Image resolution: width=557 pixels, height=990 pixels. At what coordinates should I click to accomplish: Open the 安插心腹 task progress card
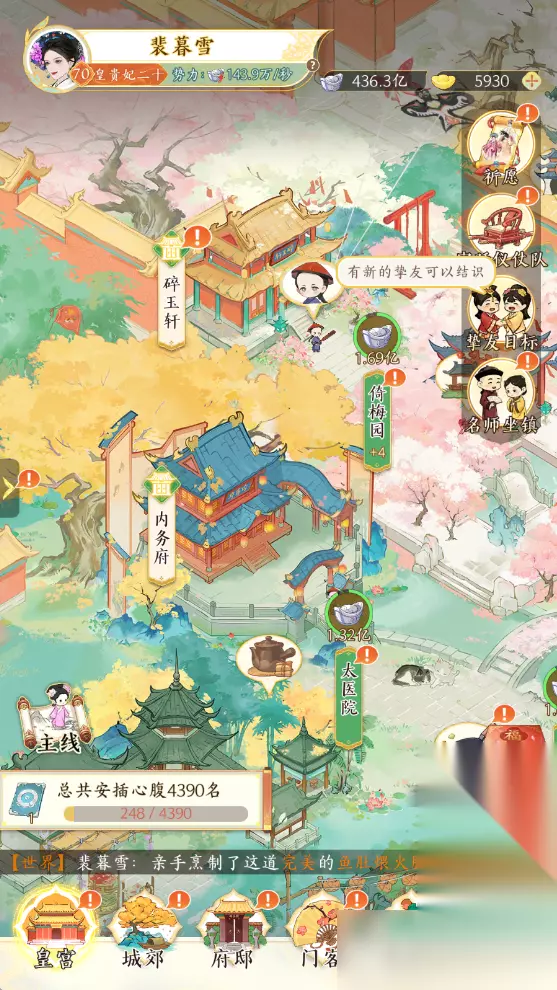coord(135,802)
